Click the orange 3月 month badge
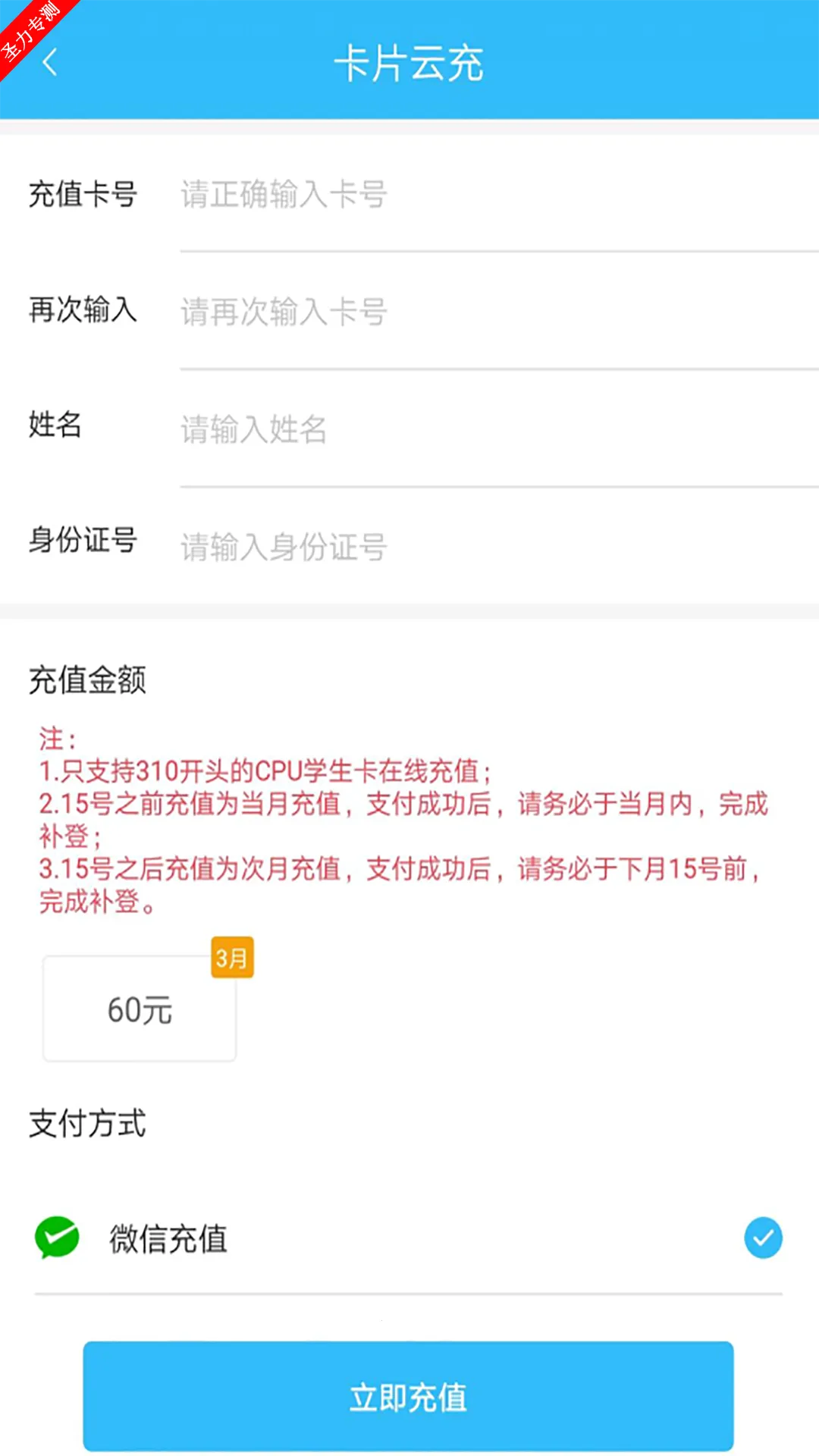Viewport: 819px width, 1456px height. pyautogui.click(x=231, y=958)
